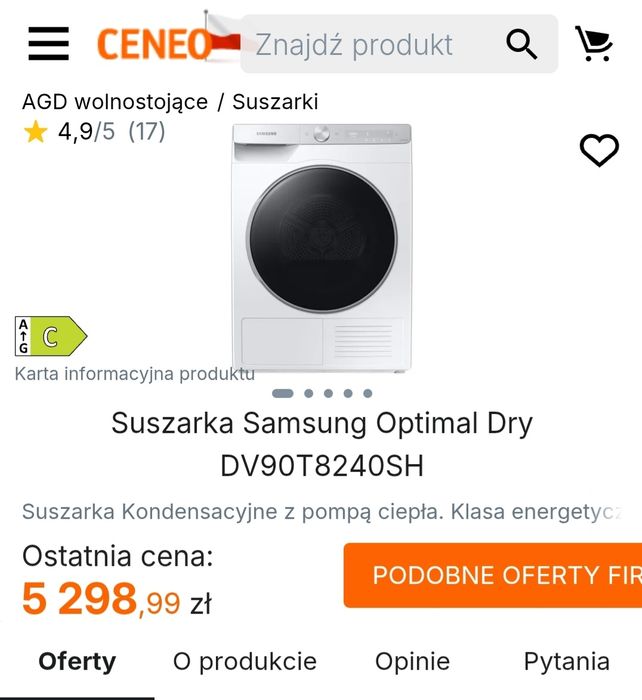Open the hamburger menu

pyautogui.click(x=48, y=44)
